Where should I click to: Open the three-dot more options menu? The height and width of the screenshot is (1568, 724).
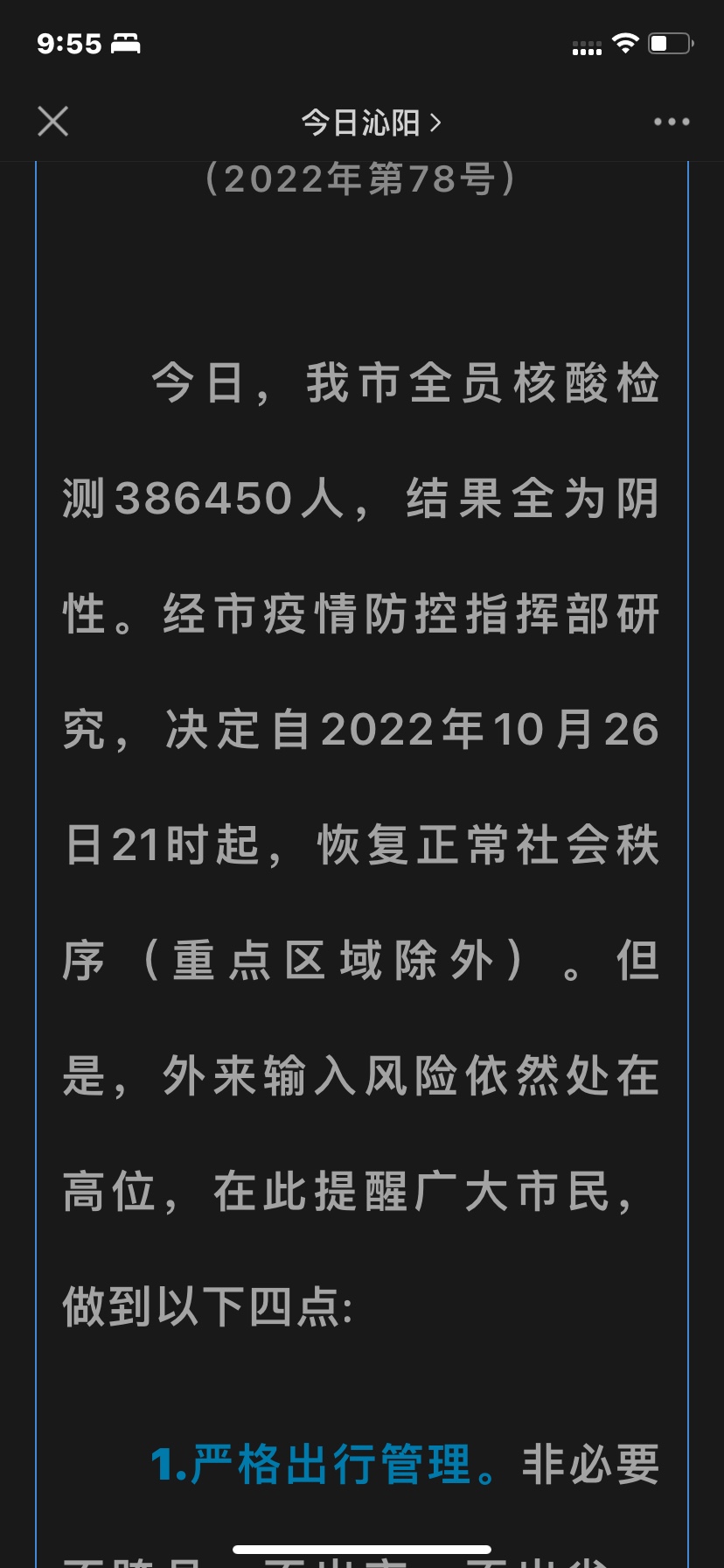click(x=672, y=122)
